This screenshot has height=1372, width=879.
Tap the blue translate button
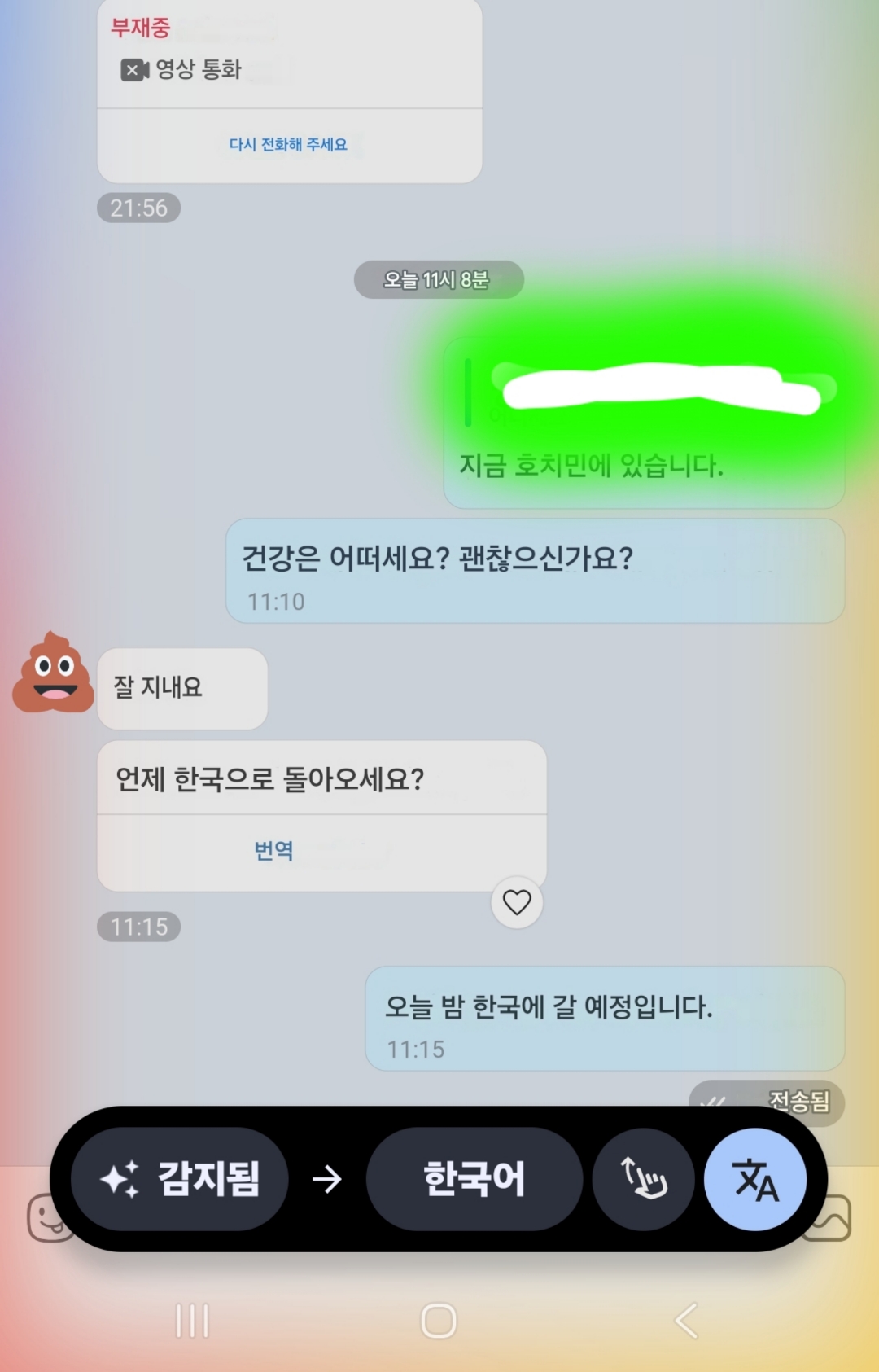[754, 1178]
